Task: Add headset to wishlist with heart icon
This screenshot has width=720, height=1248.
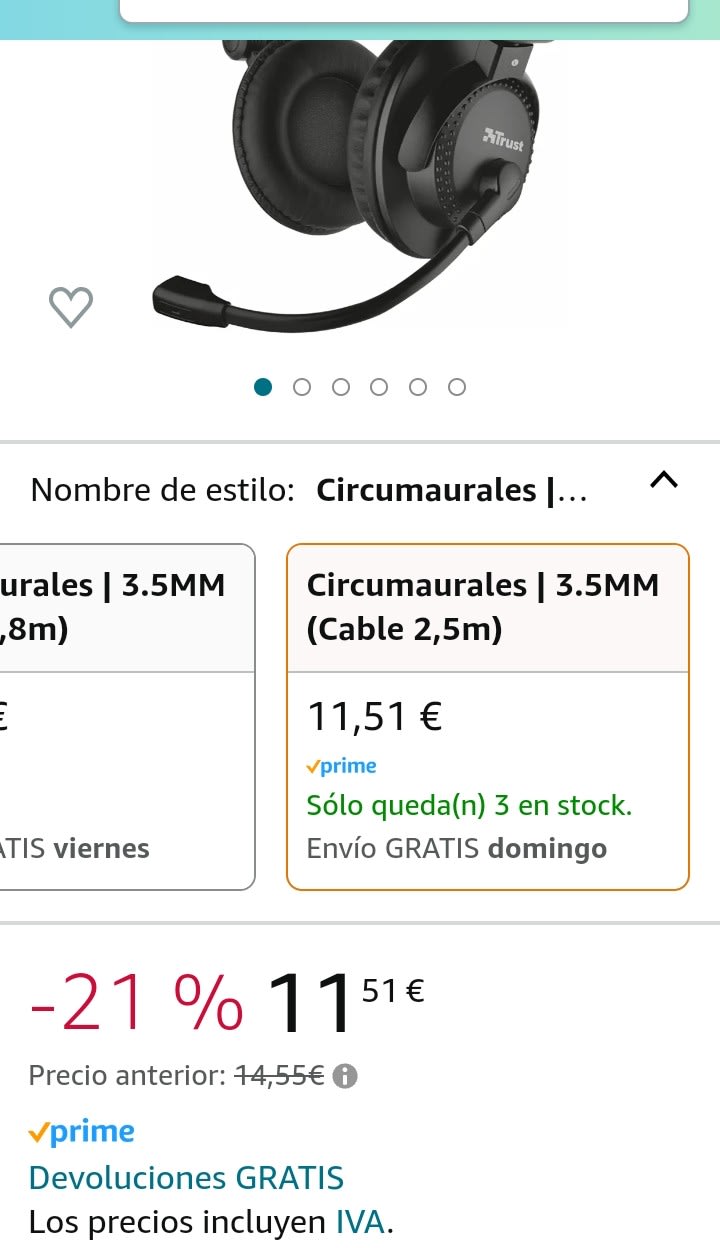Action: (x=71, y=306)
